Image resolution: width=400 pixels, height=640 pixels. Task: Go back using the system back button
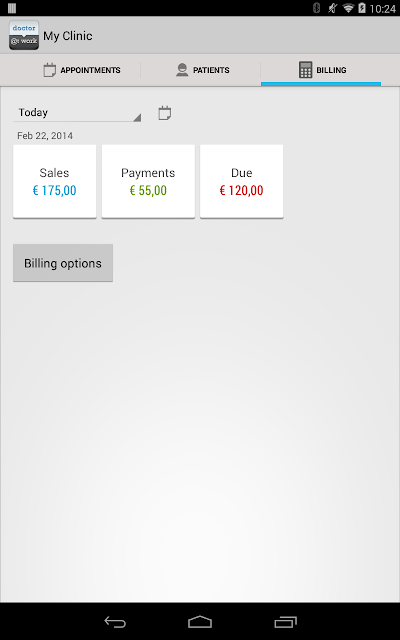[115, 622]
